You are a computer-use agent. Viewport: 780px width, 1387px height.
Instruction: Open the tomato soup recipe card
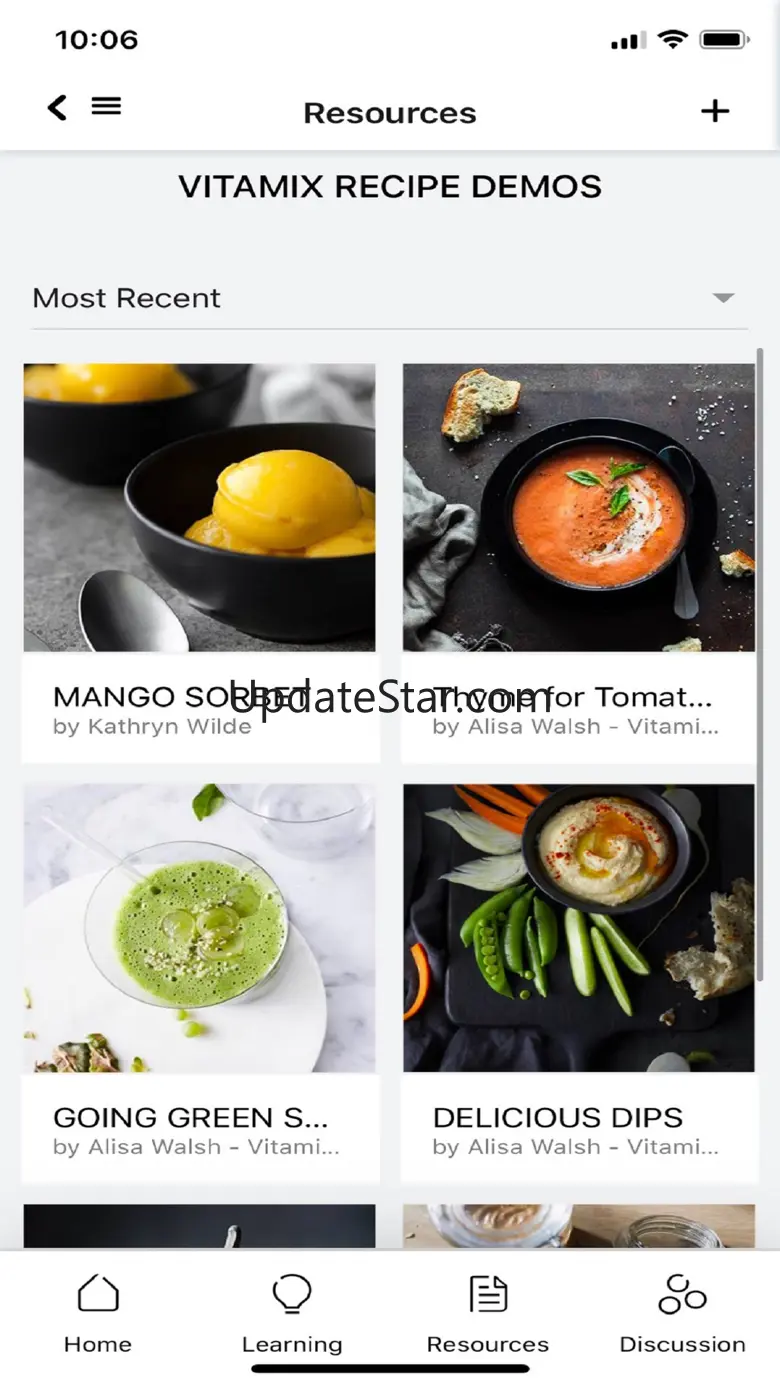[578, 560]
